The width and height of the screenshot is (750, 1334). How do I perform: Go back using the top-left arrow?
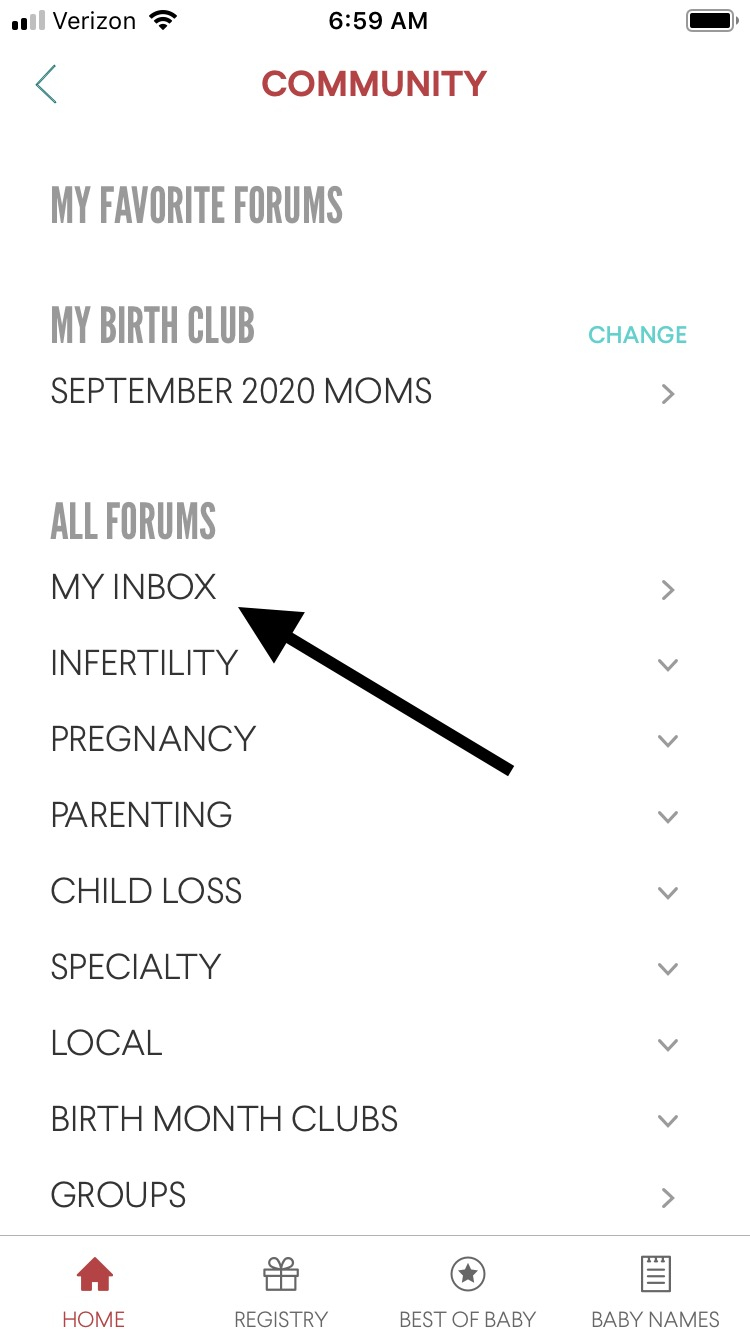tap(46, 84)
